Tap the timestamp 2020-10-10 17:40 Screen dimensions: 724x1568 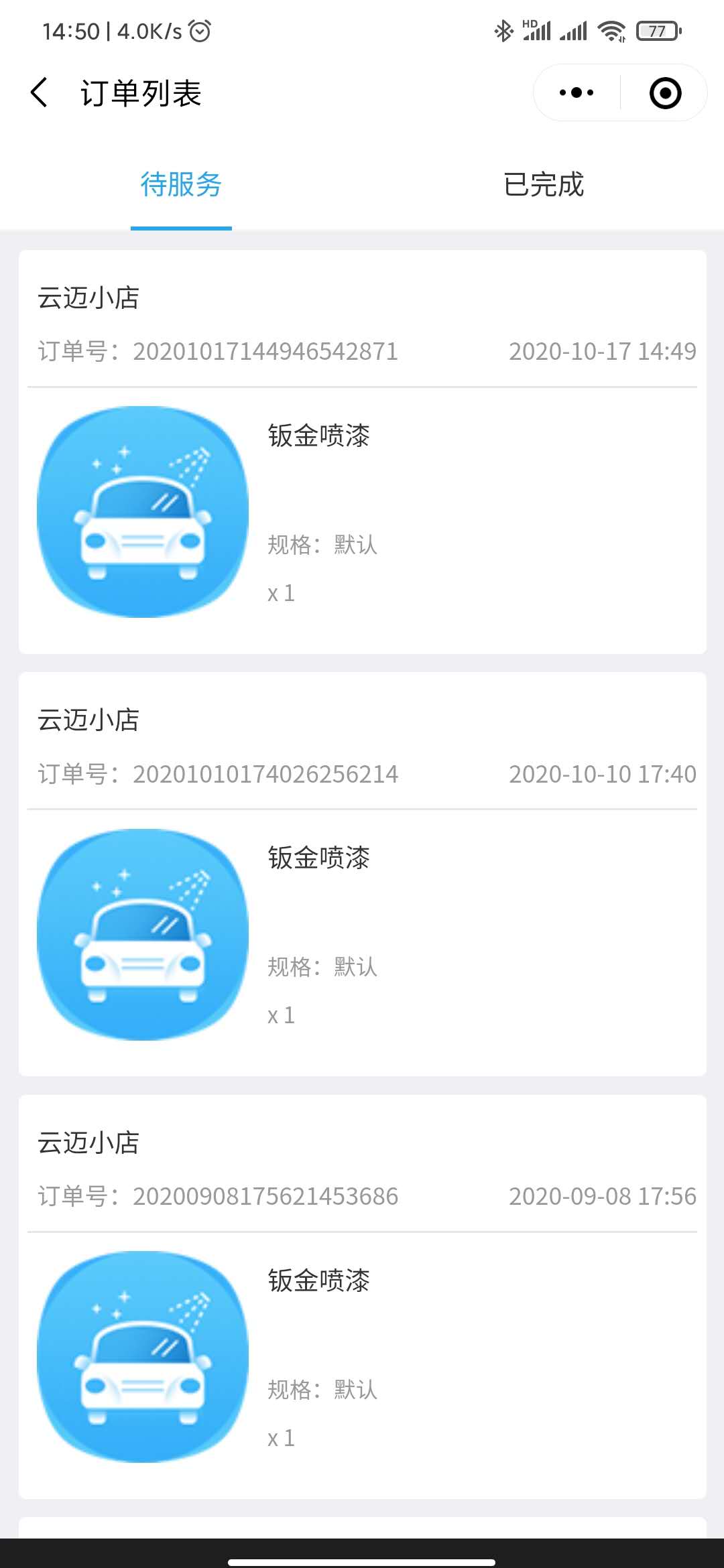tap(603, 774)
